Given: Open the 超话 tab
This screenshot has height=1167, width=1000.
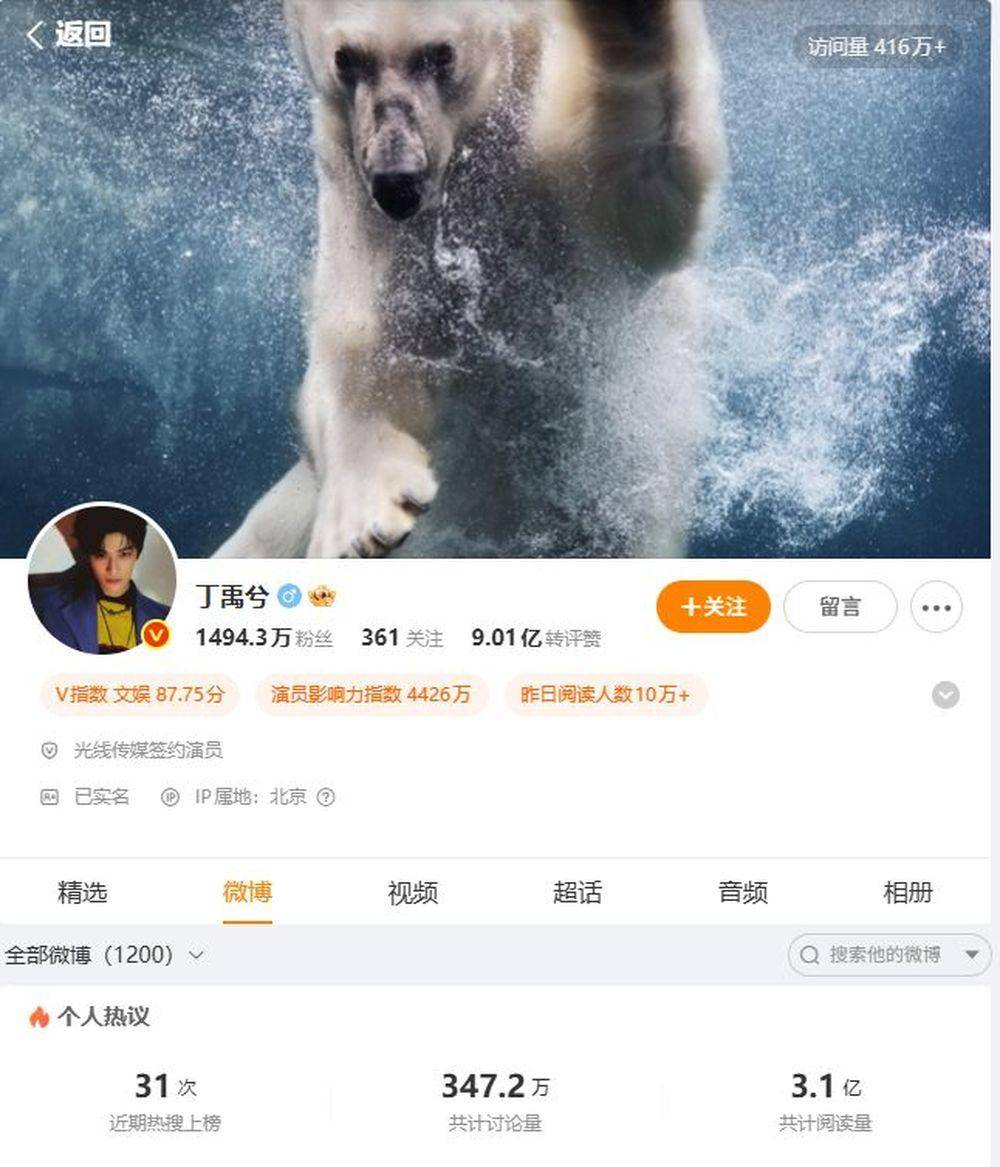Looking at the screenshot, I should point(577,892).
